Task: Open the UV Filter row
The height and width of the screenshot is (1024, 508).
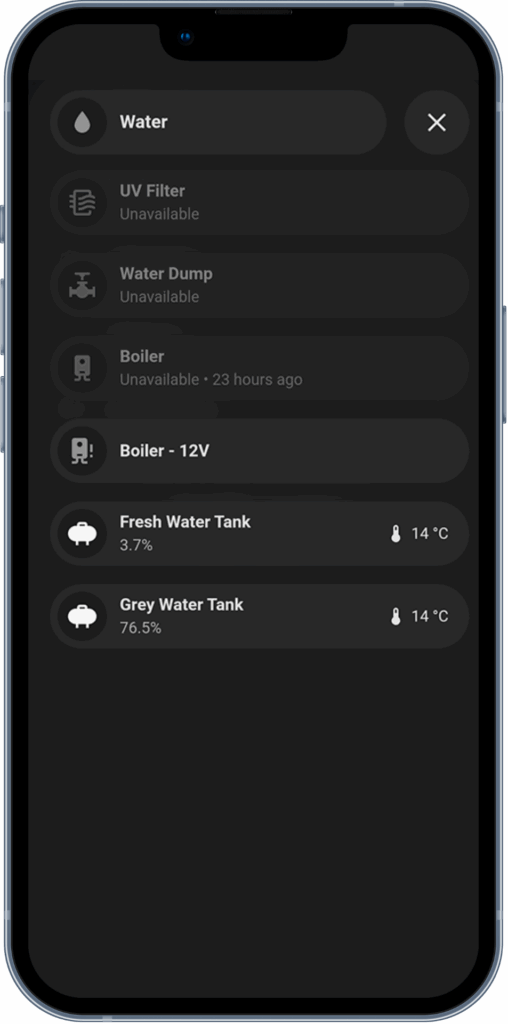Action: tap(259, 202)
